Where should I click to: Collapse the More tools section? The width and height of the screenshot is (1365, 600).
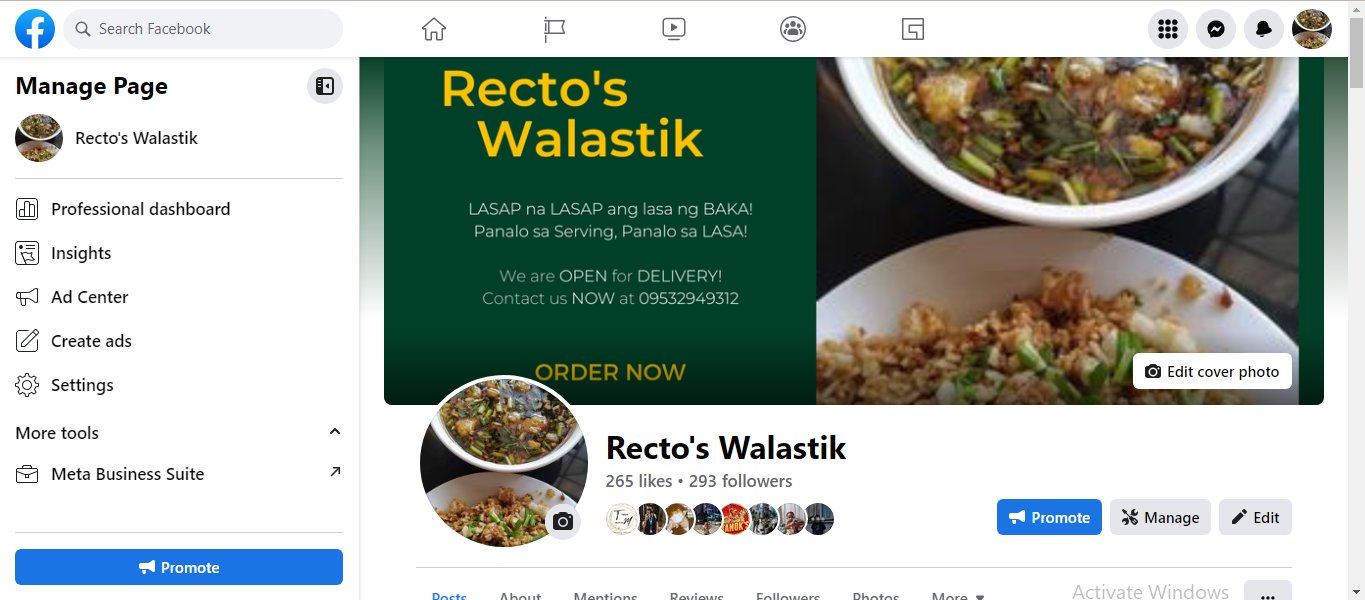335,432
